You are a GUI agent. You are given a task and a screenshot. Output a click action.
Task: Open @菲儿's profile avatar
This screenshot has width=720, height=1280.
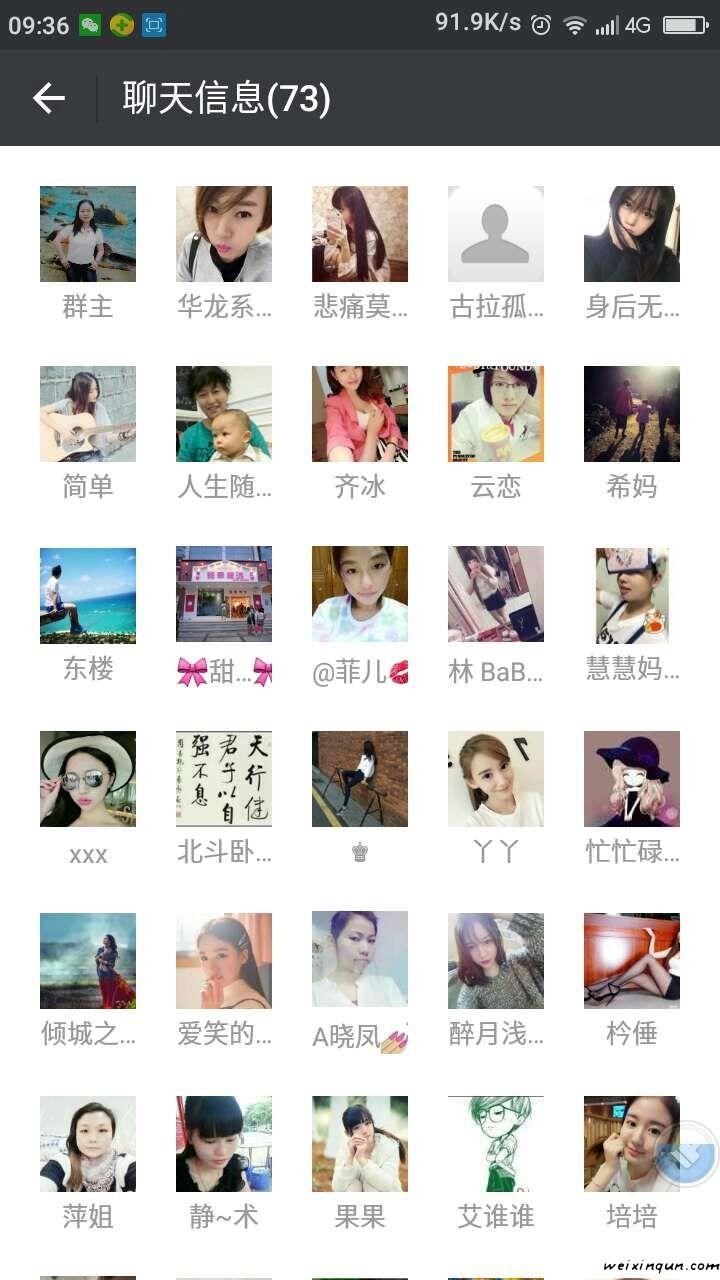tap(360, 594)
